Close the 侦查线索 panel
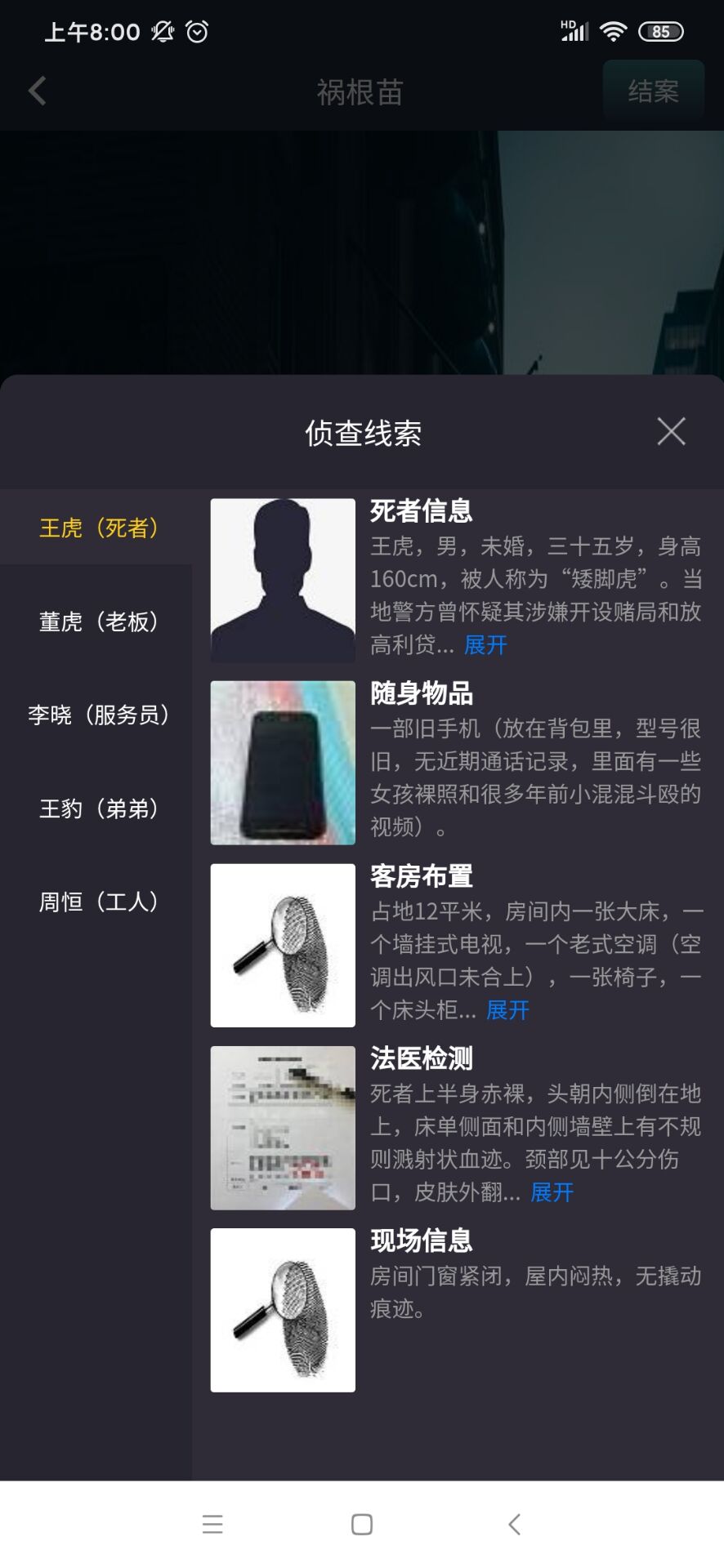Screen dimensions: 724x1568 (671, 431)
